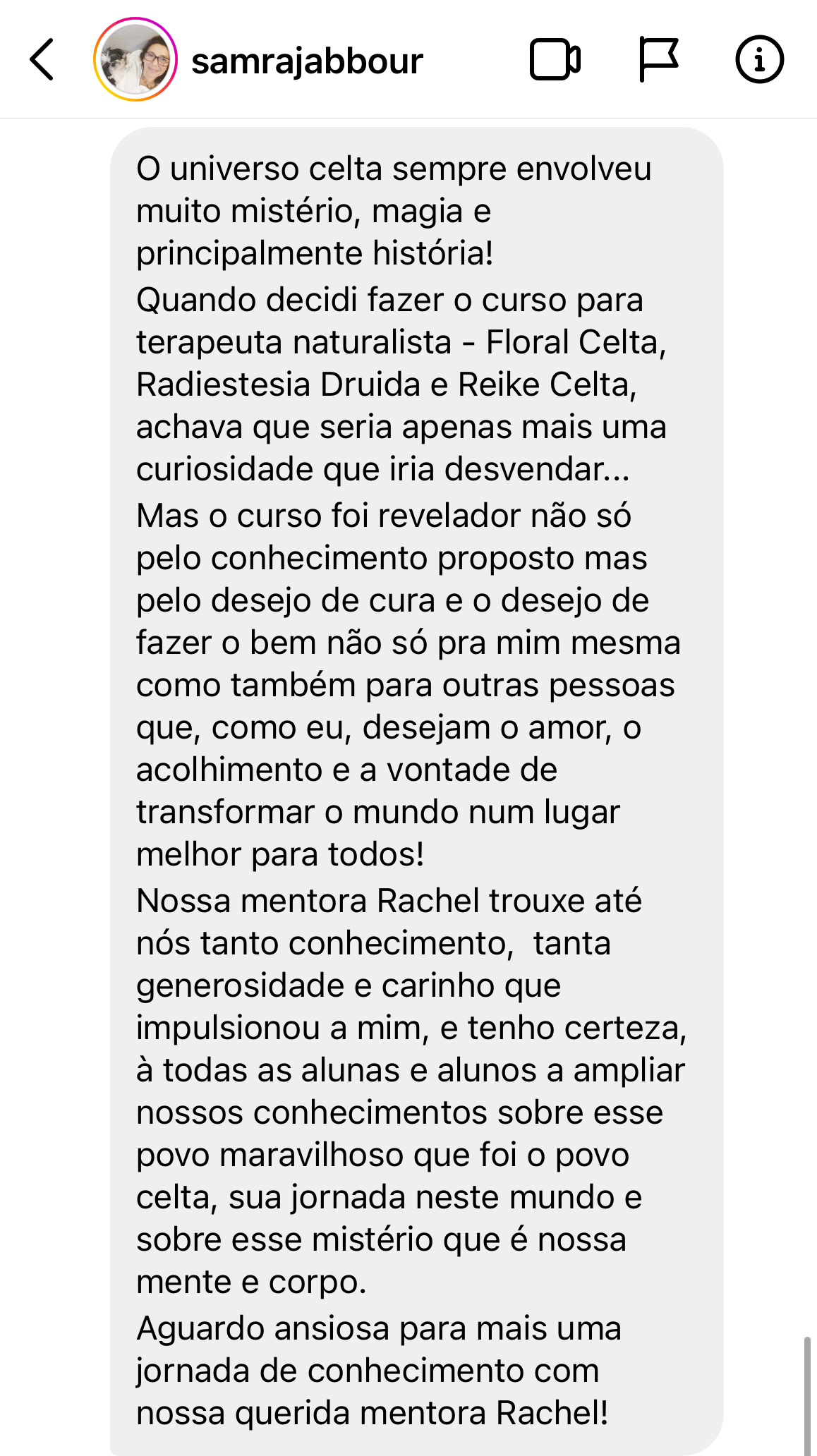Go back to the message list
817x1456 pixels.
click(42, 60)
